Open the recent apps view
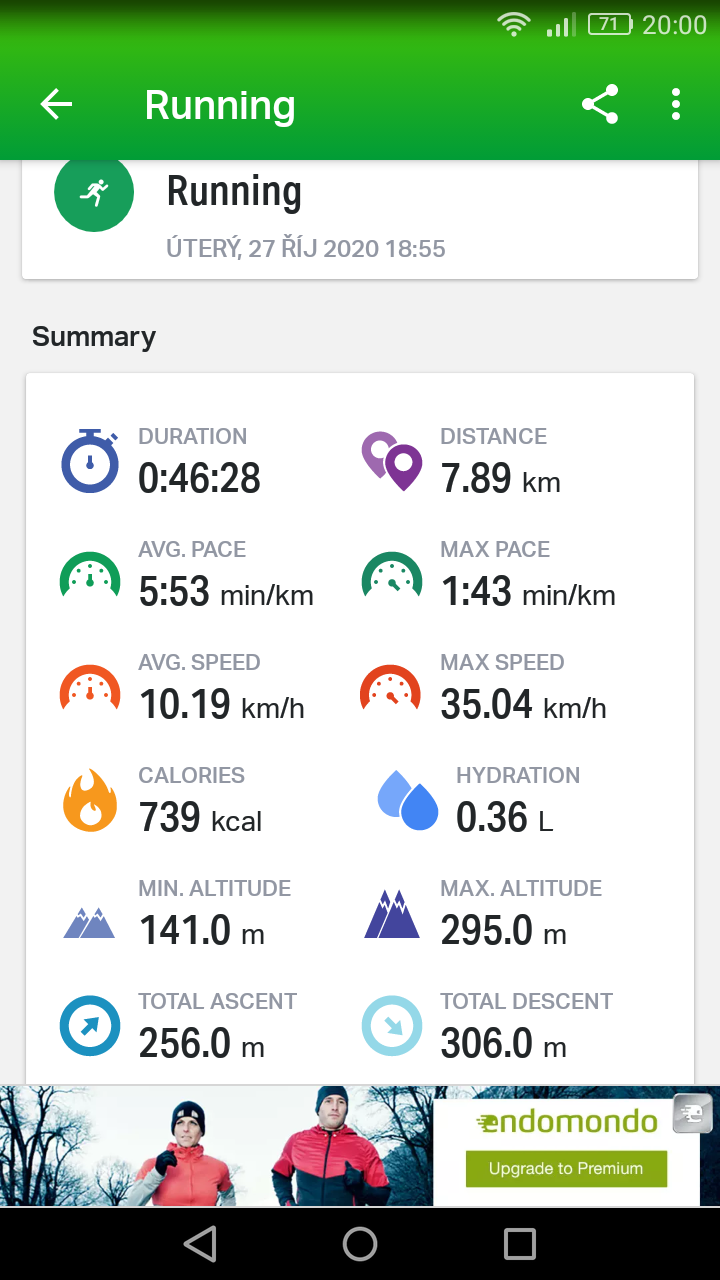Viewport: 720px width, 1280px height. 520,1244
